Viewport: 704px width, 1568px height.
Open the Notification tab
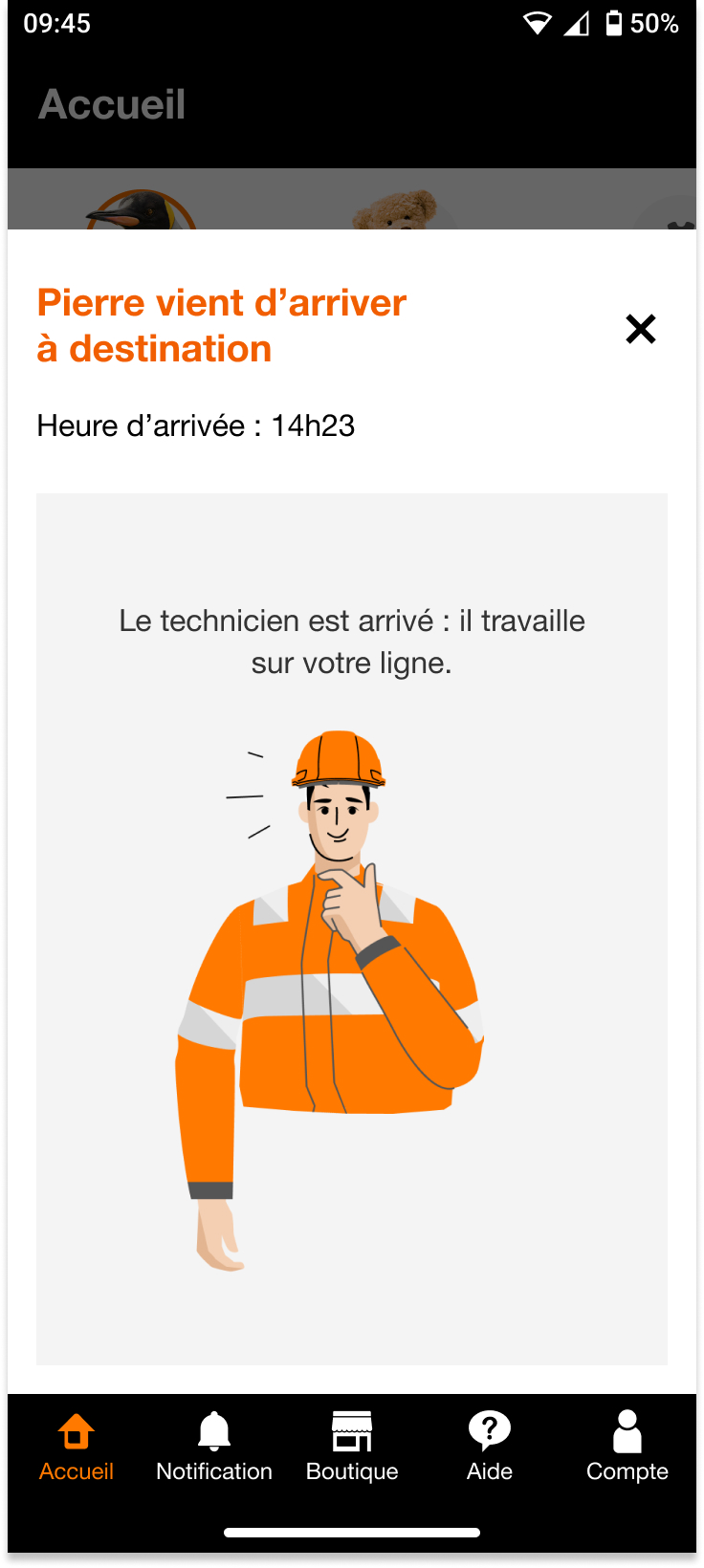tap(214, 1448)
